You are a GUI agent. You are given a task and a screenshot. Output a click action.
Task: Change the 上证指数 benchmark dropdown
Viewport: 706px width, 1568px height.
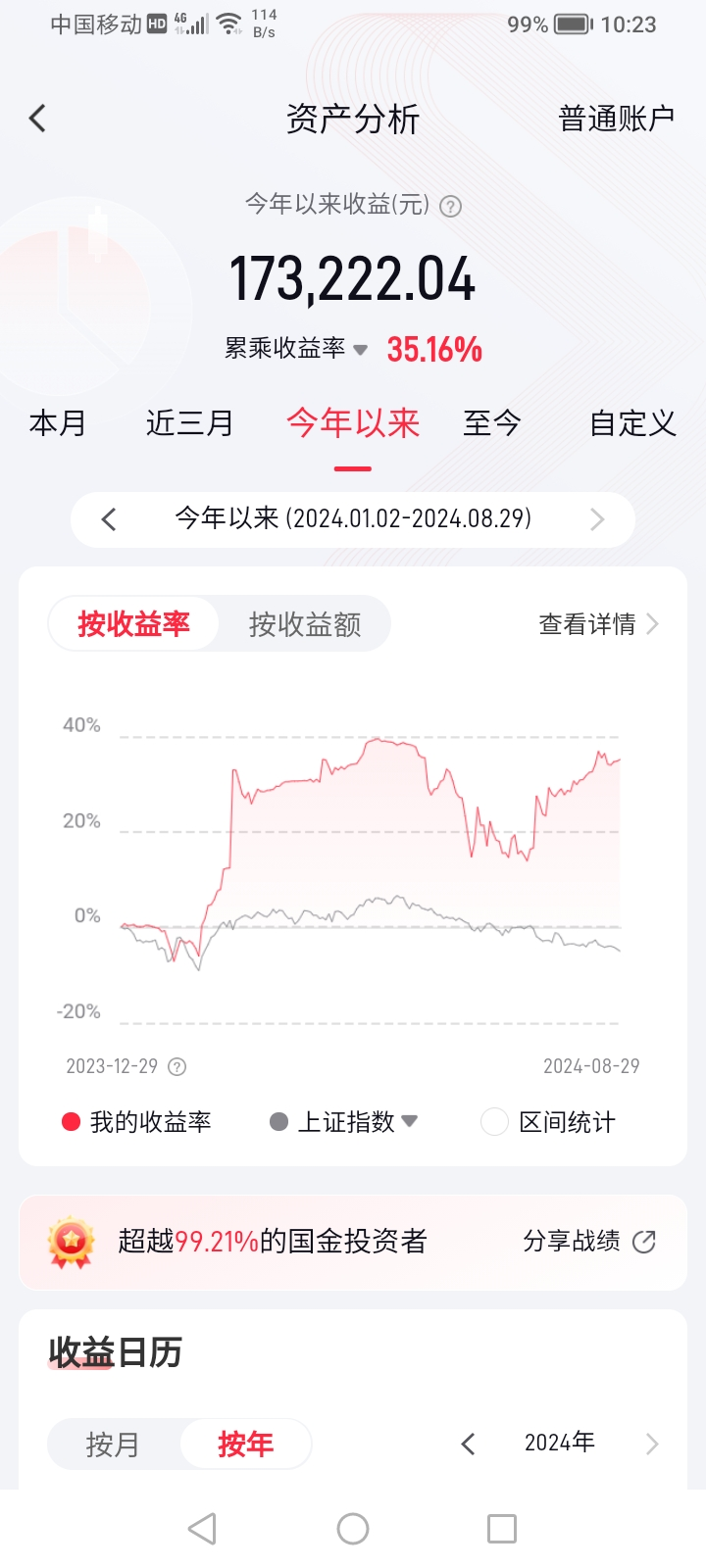point(344,1122)
